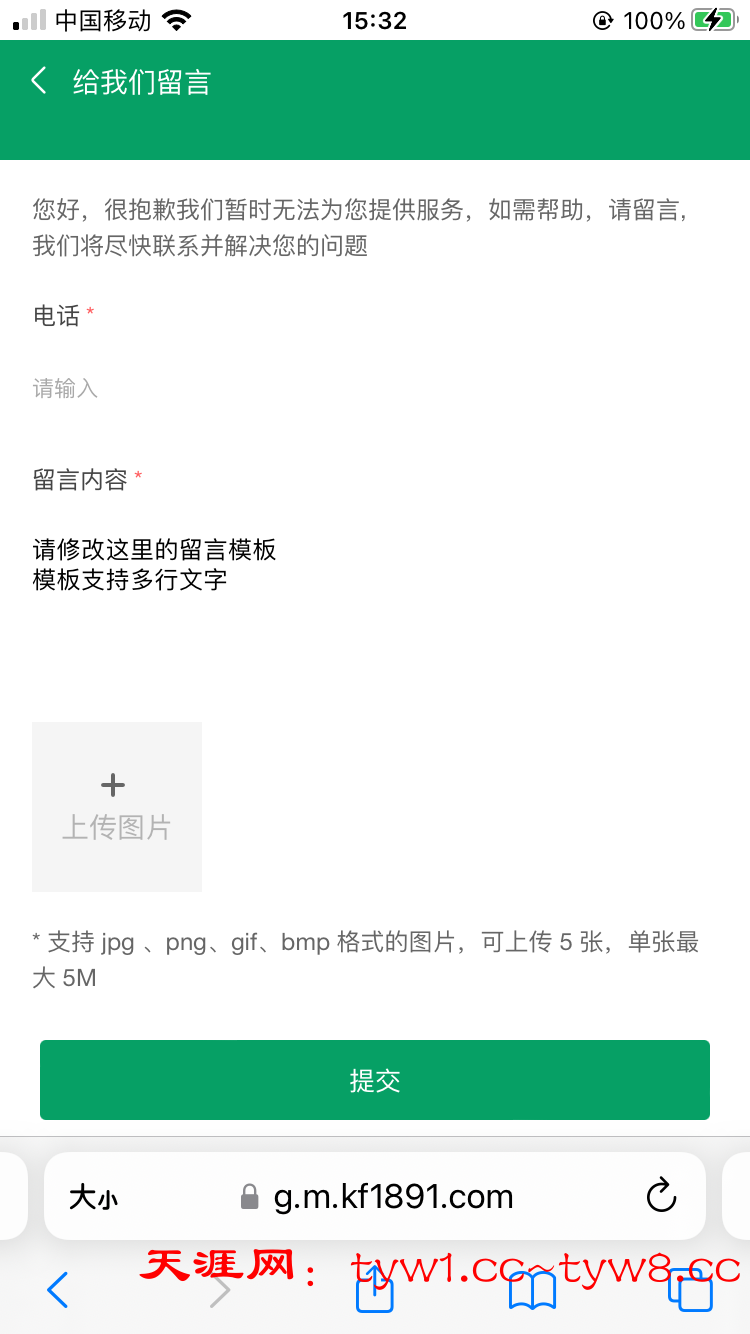Image resolution: width=750 pixels, height=1334 pixels.
Task: Go back from the 给我们留言 page
Action: 39,81
